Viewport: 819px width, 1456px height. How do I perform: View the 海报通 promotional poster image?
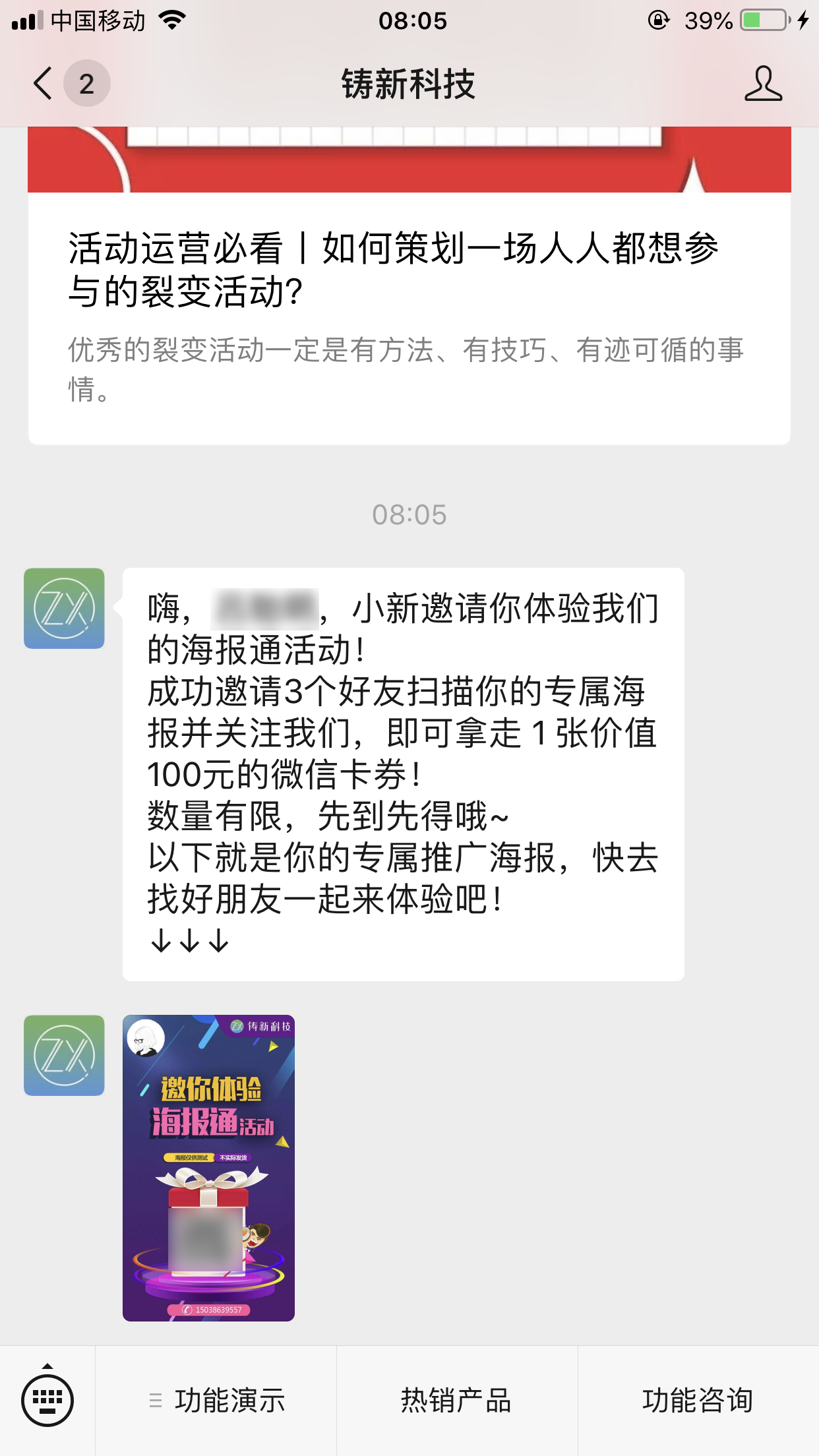tap(208, 1167)
